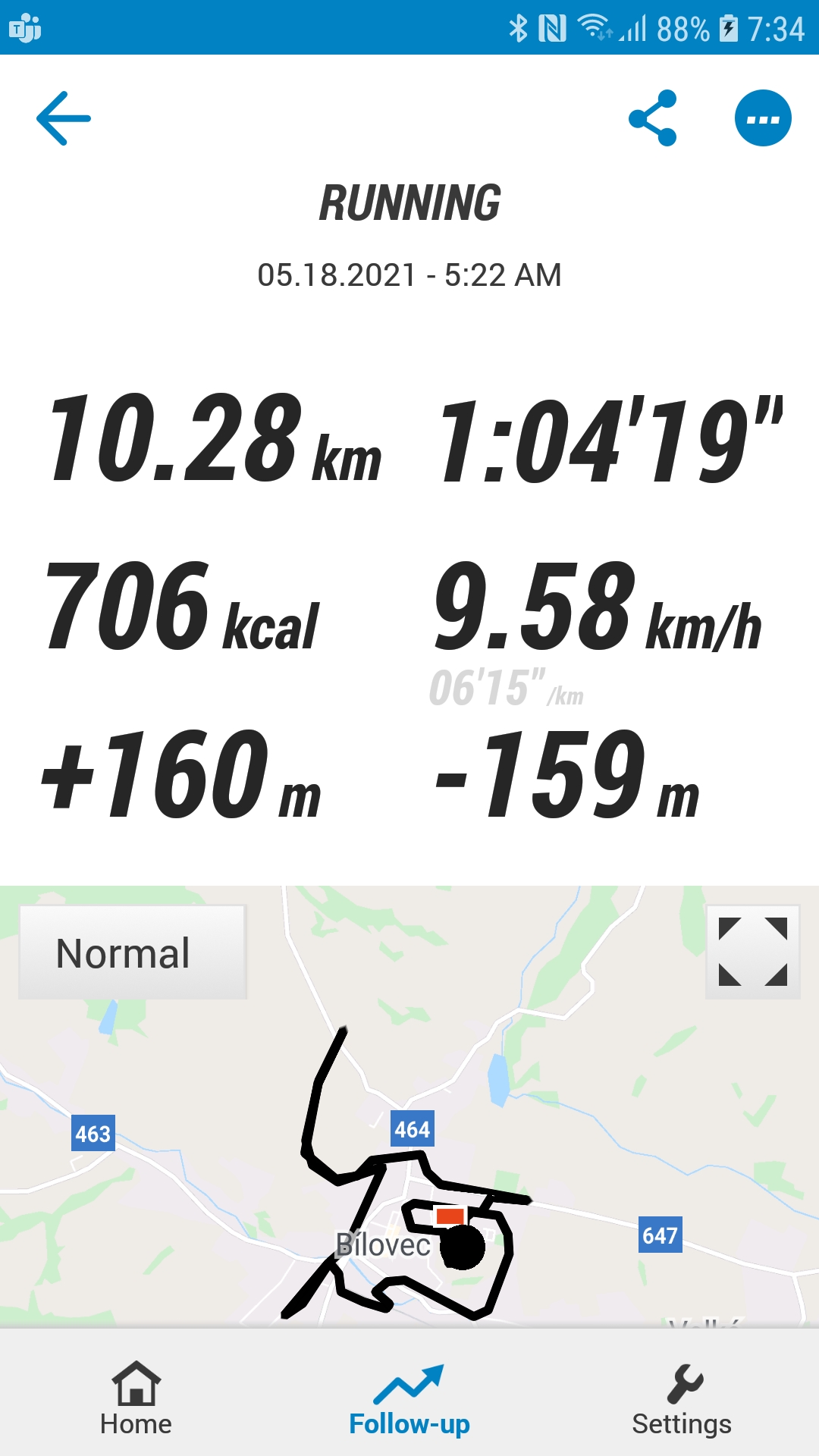The height and width of the screenshot is (1456, 819).
Task: Open the Settings tab
Action: click(x=682, y=1400)
